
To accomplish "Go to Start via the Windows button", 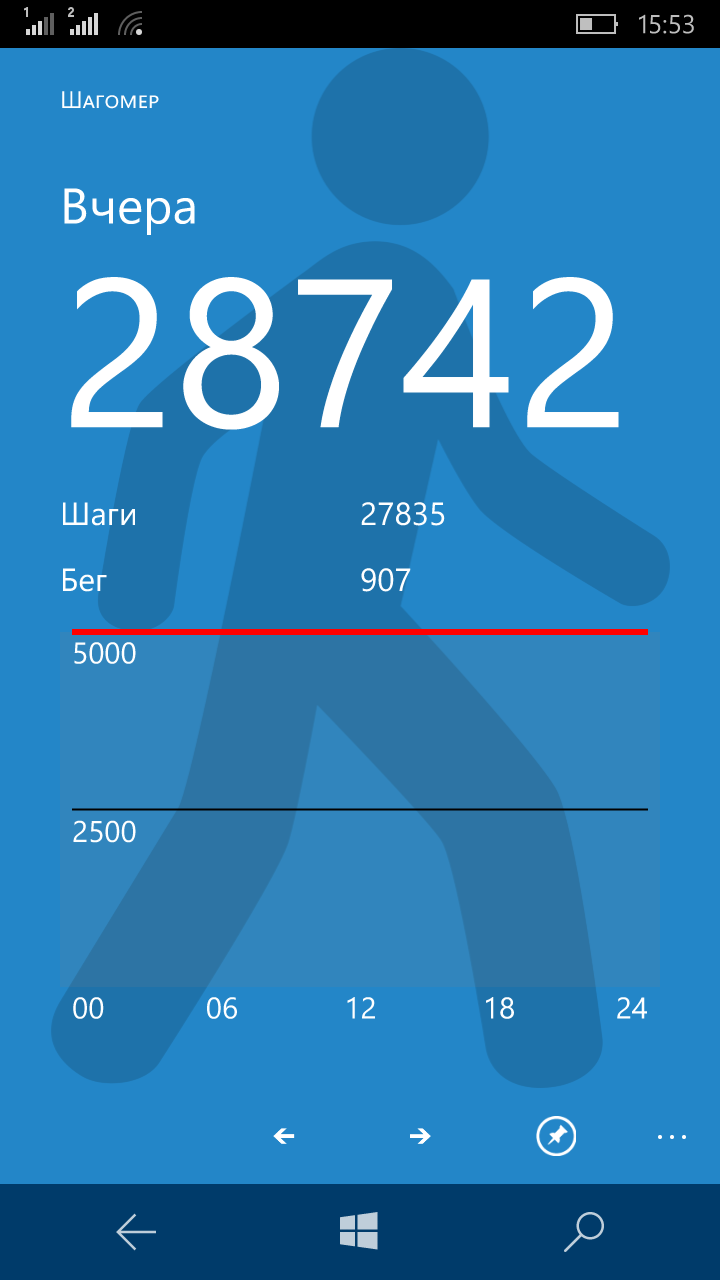I will [359, 1231].
